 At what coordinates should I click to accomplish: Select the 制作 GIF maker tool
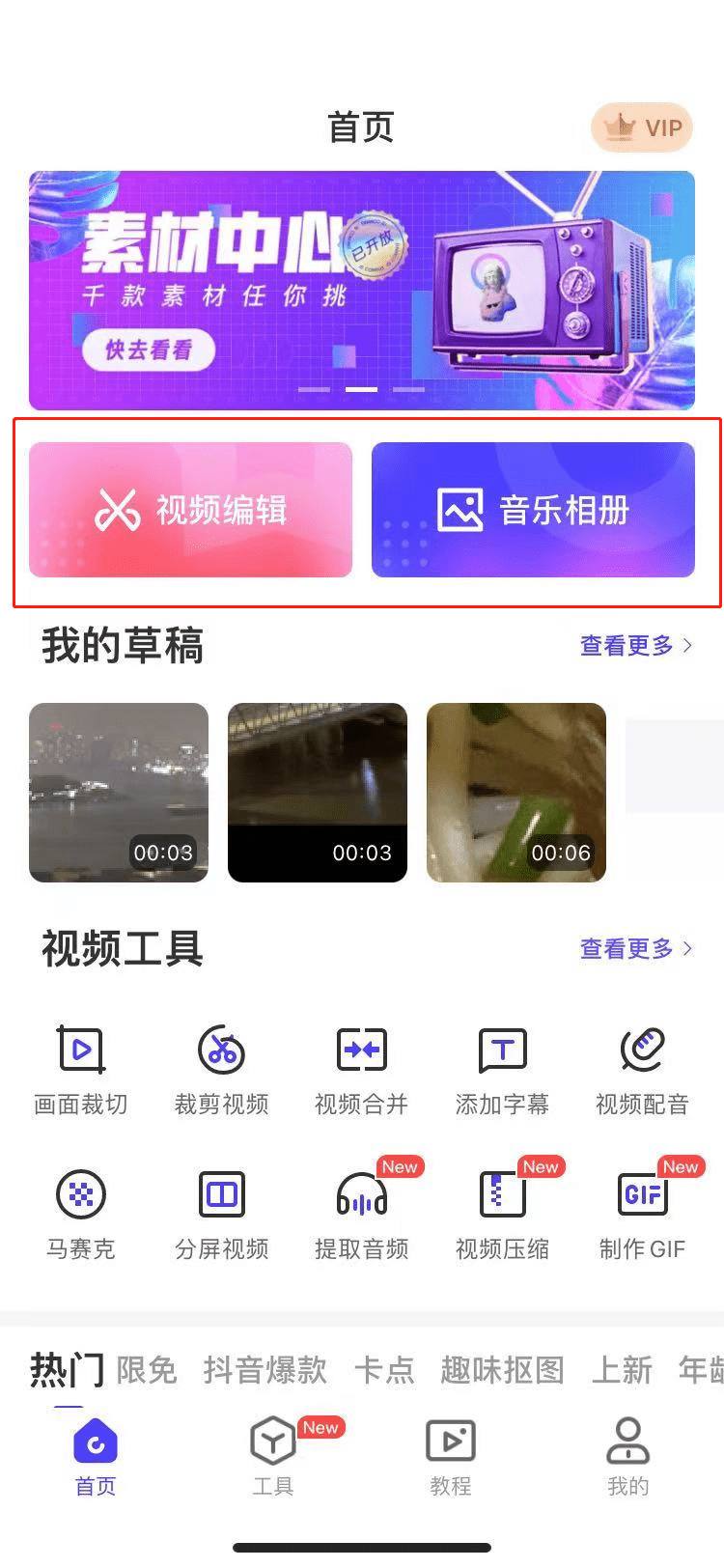pos(643,1210)
